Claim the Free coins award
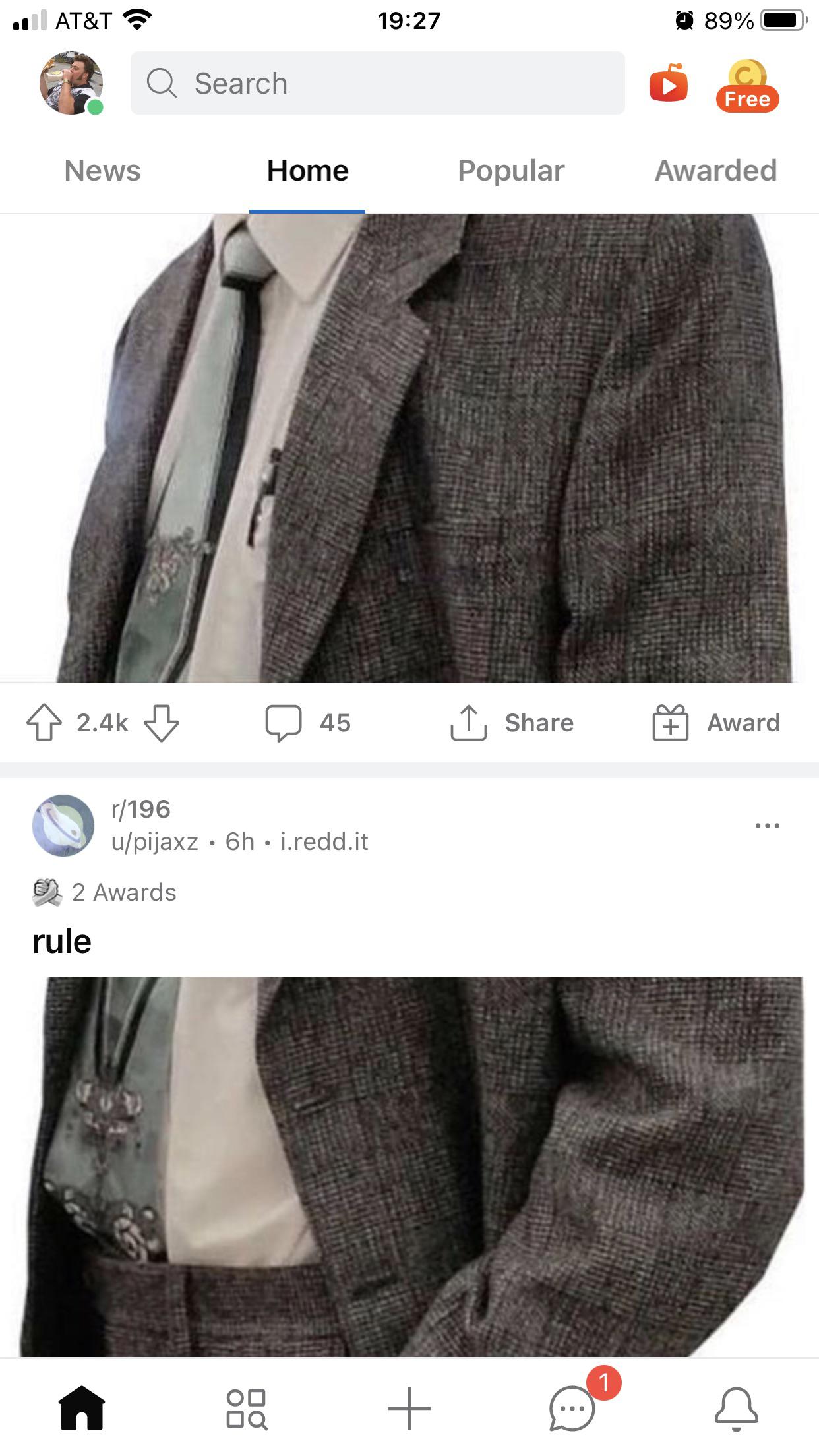819x1456 pixels. 747,86
